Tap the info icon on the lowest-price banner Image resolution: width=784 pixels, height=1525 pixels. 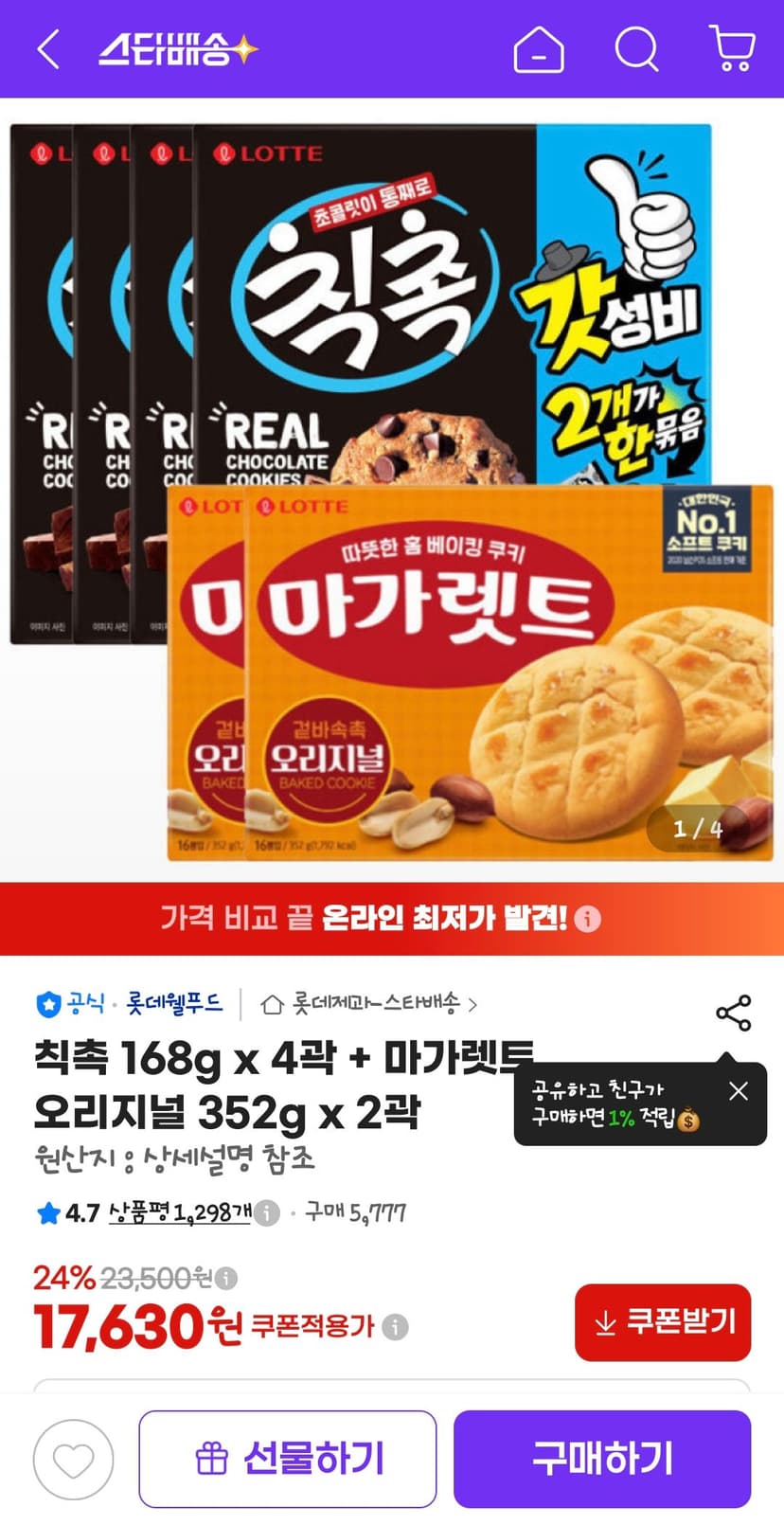tap(588, 919)
